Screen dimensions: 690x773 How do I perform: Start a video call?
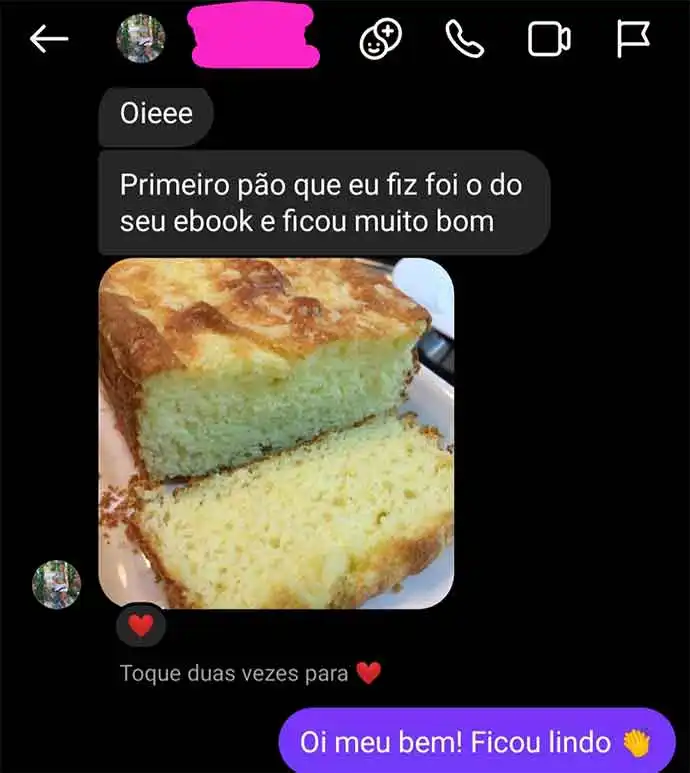[549, 39]
